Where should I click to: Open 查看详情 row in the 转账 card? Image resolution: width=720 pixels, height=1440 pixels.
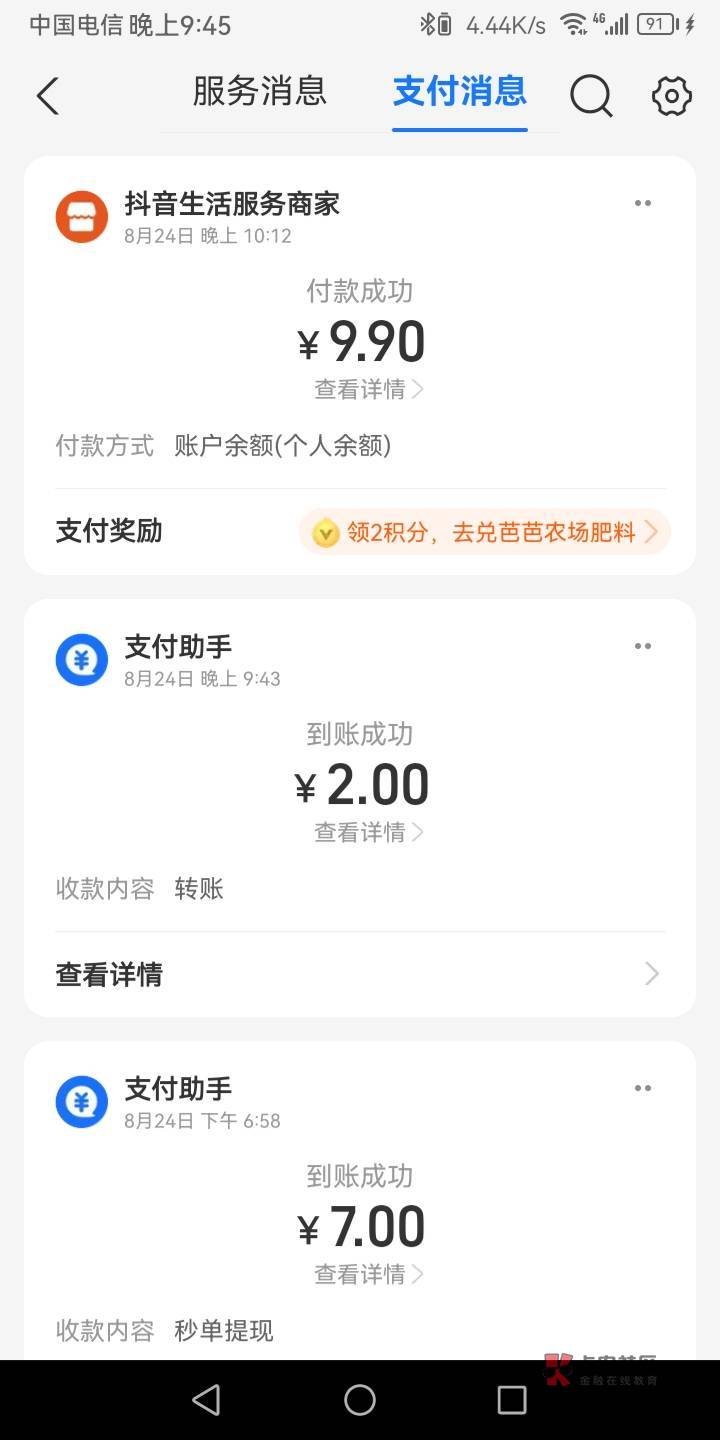click(x=360, y=974)
